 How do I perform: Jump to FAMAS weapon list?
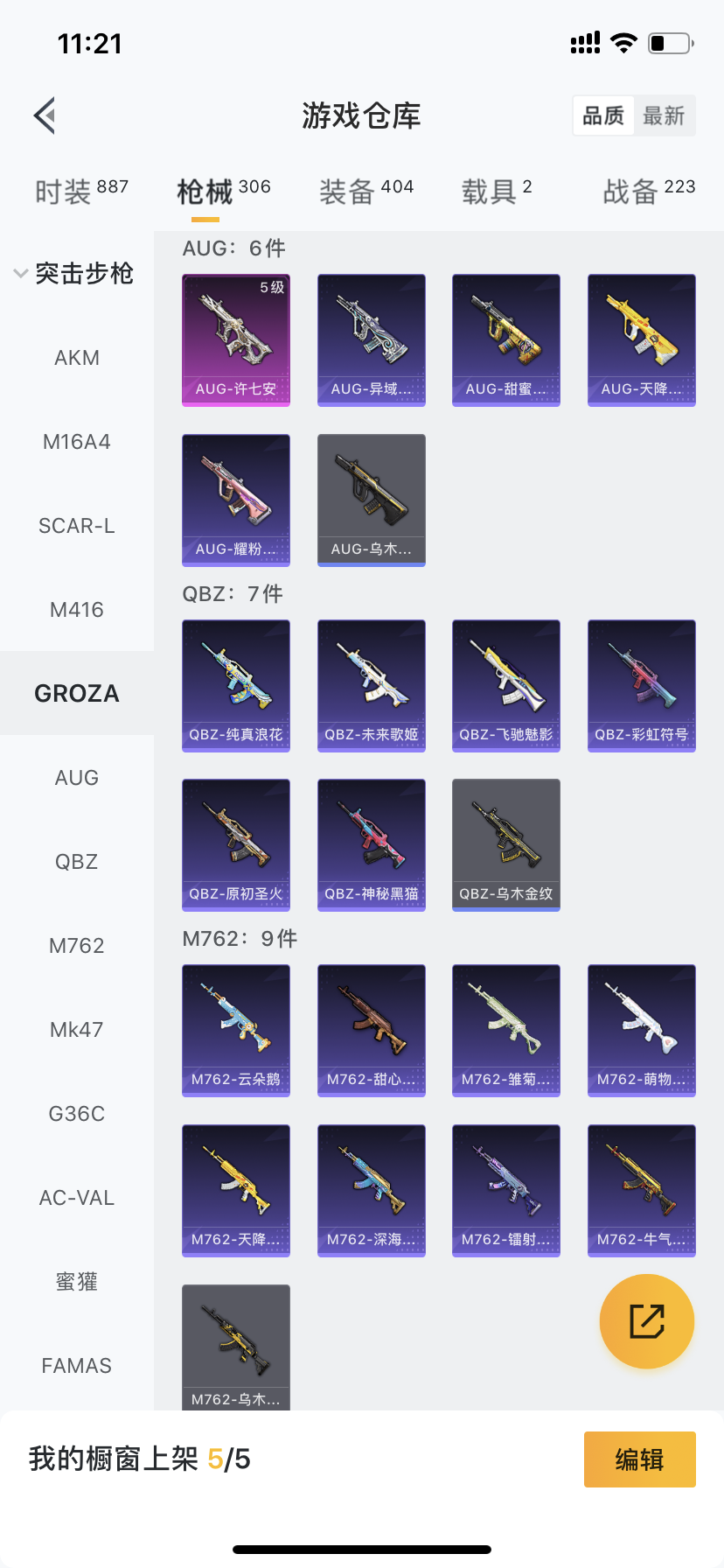click(77, 1366)
